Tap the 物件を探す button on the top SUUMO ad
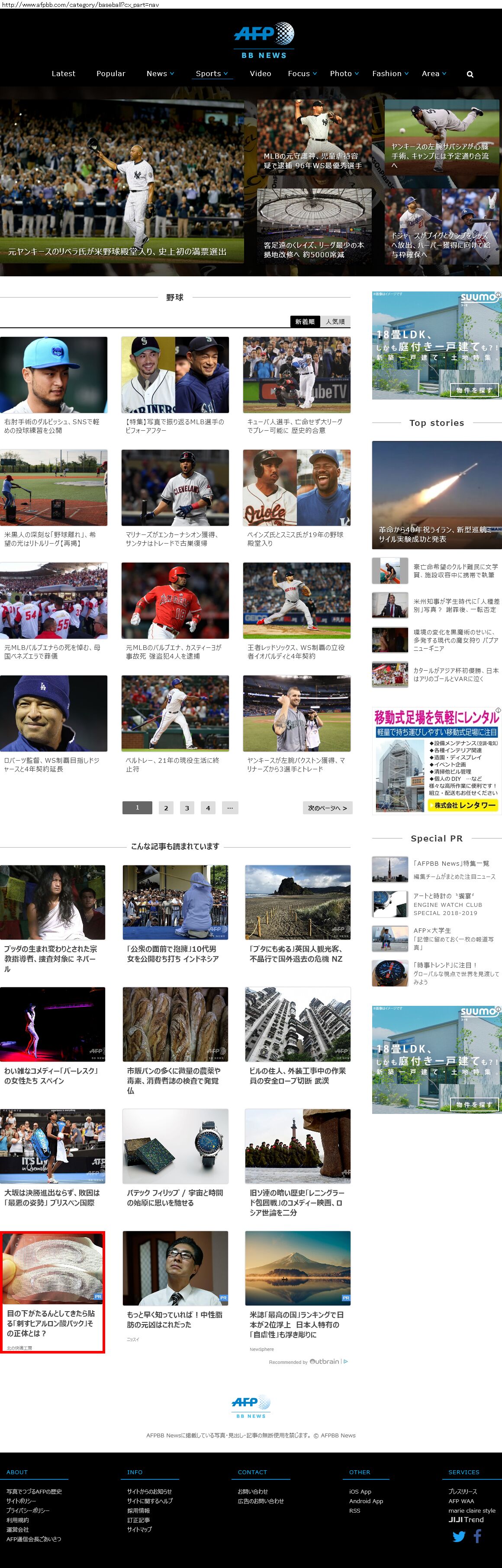This screenshot has height=1568, width=502. click(474, 390)
